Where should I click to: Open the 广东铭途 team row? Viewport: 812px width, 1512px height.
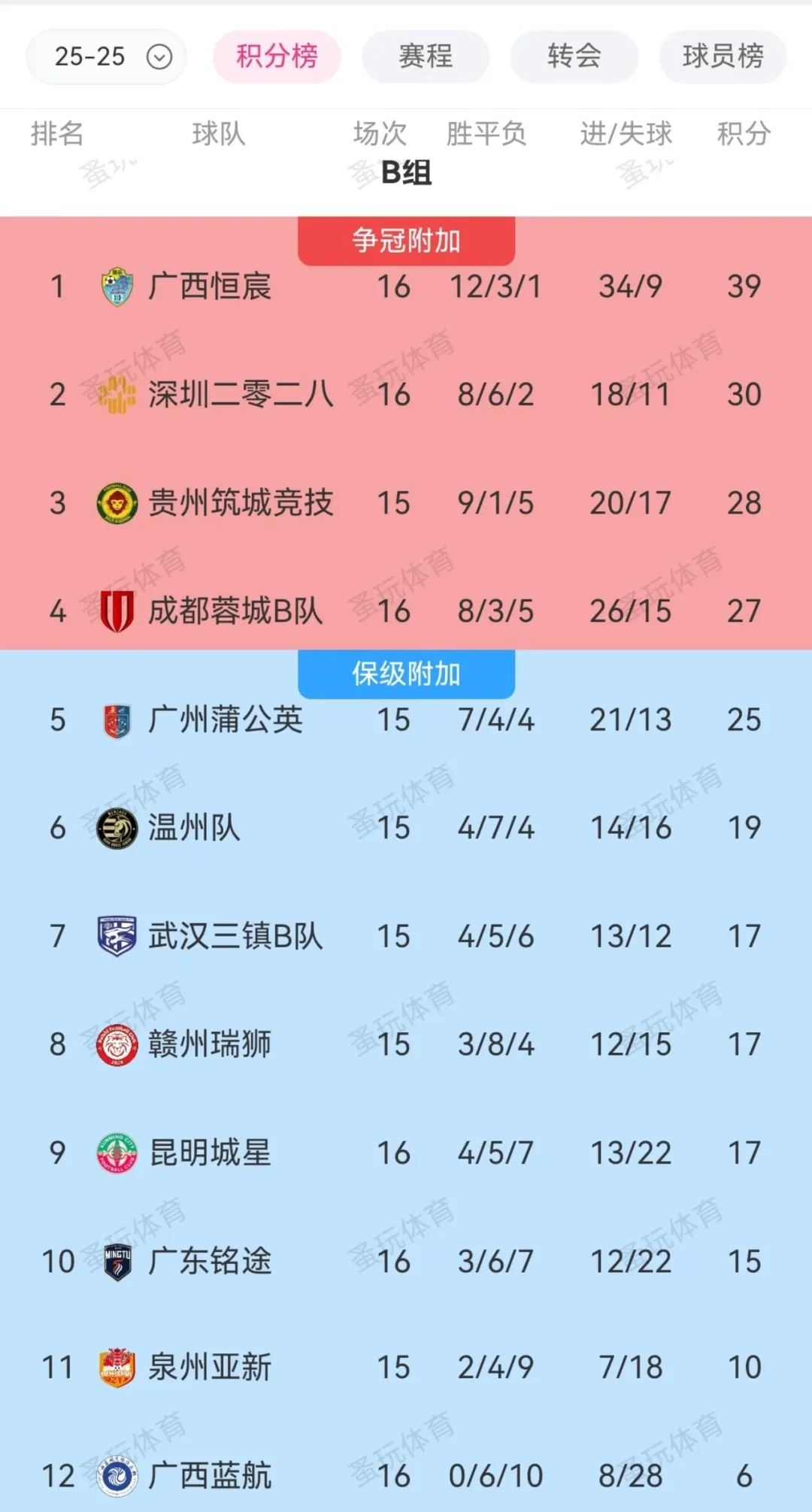coord(406,1261)
